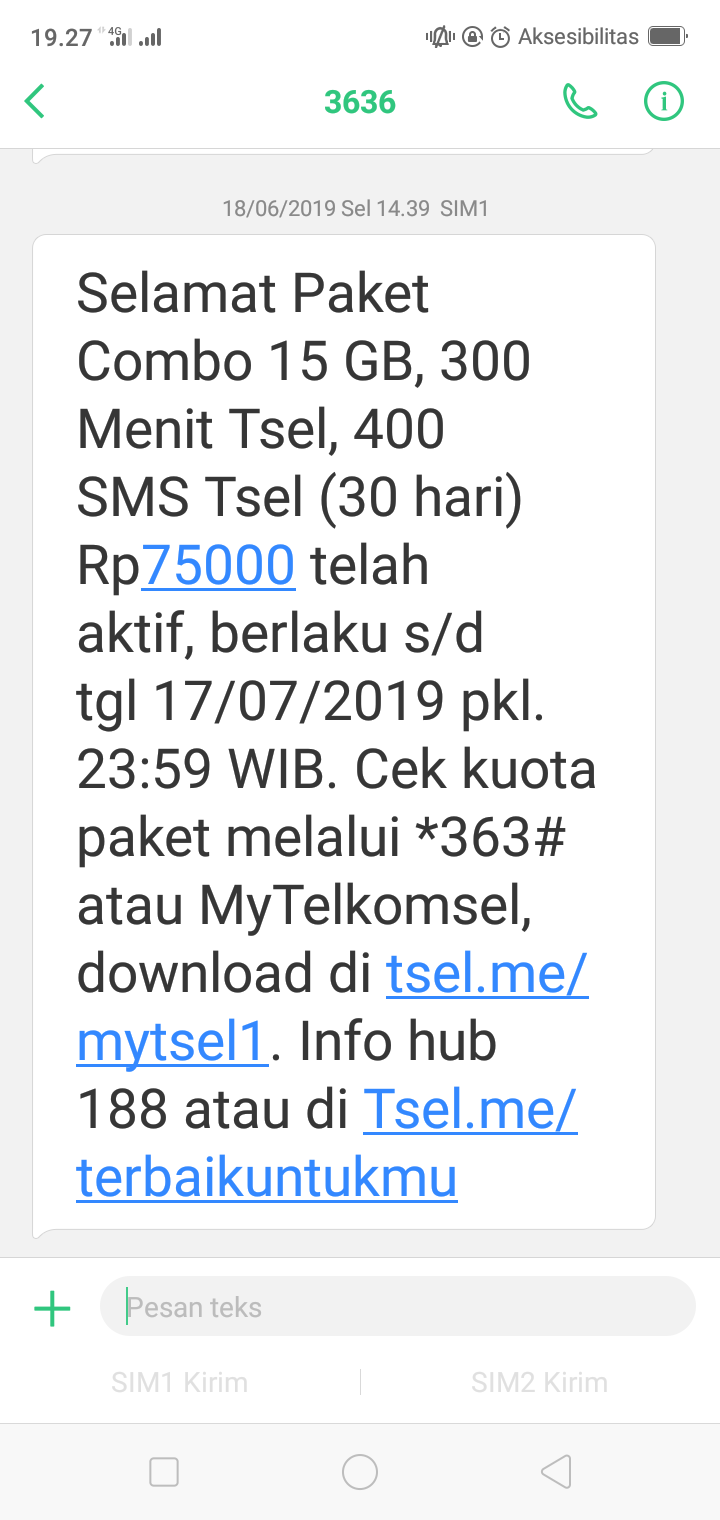Focus the Pesan teks input field
720x1520 pixels.
click(x=400, y=1307)
